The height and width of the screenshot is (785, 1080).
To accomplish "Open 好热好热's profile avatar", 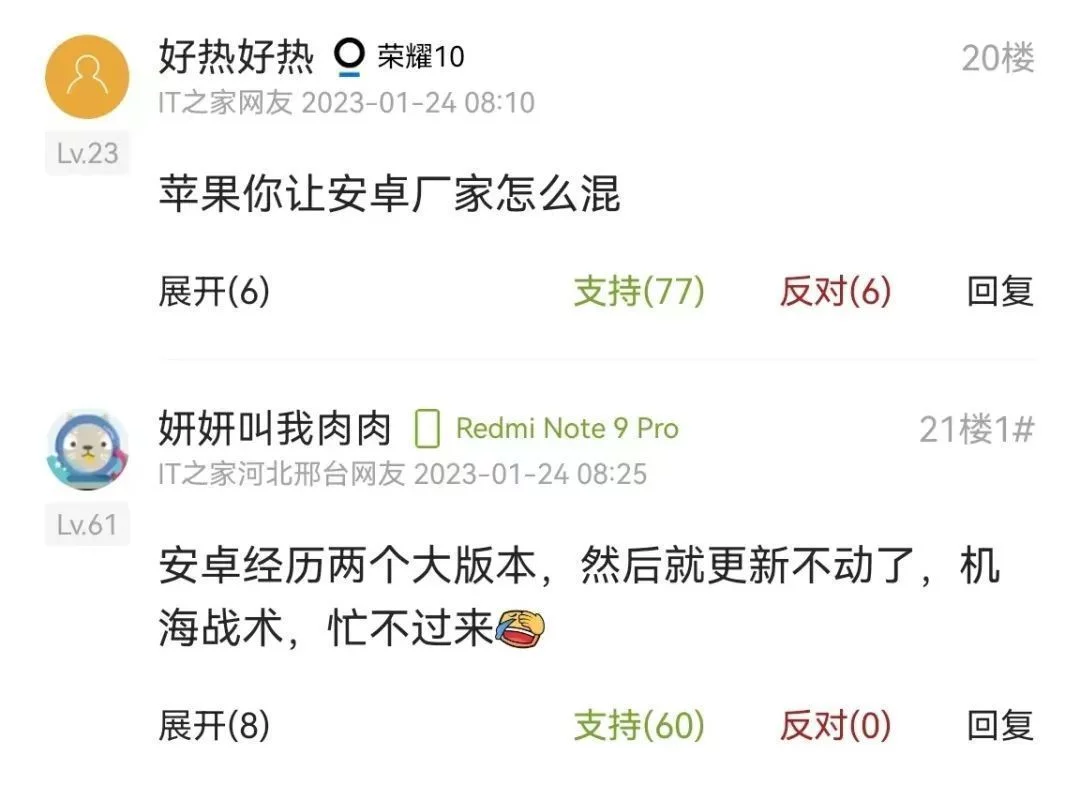I will coord(88,77).
